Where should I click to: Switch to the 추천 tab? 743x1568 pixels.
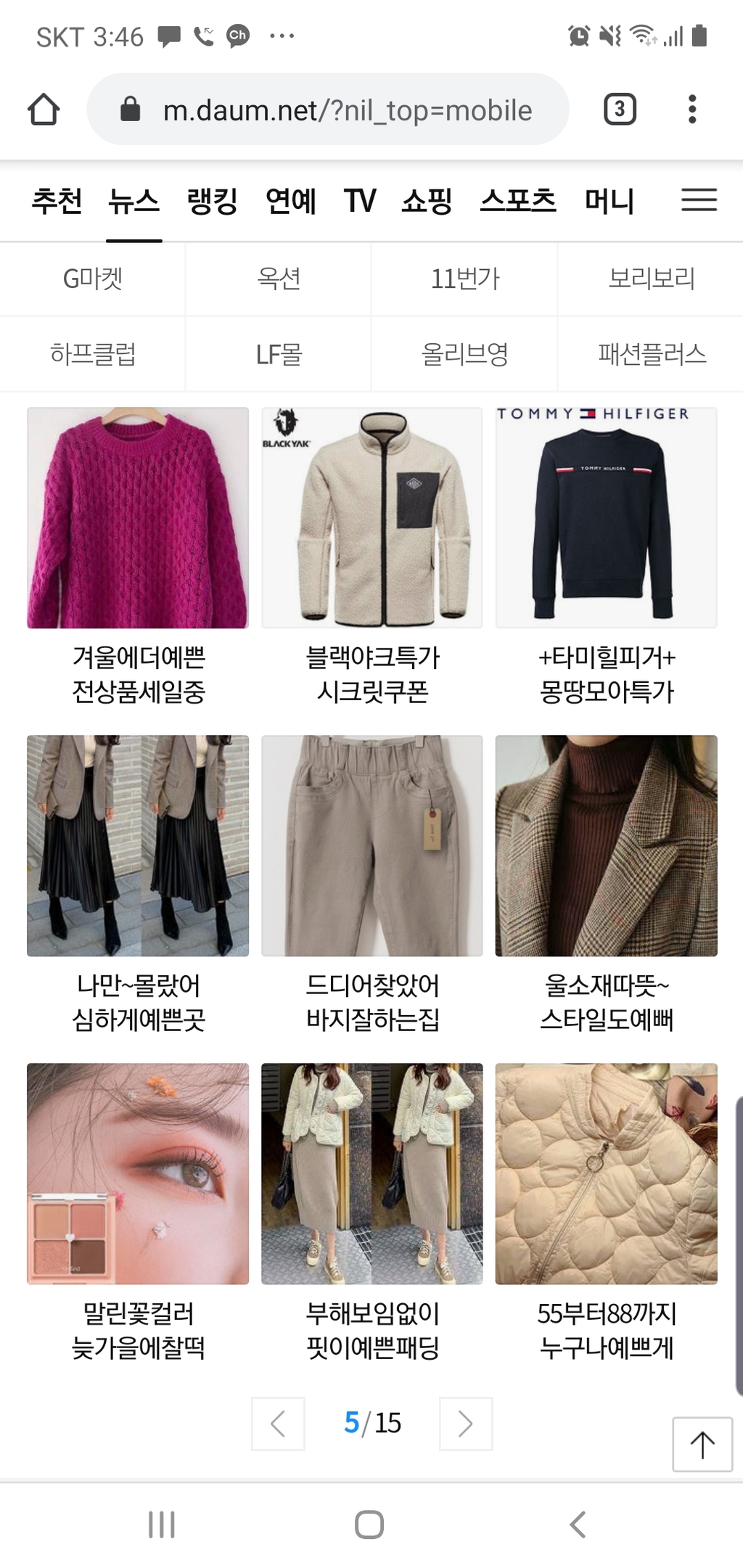57,201
